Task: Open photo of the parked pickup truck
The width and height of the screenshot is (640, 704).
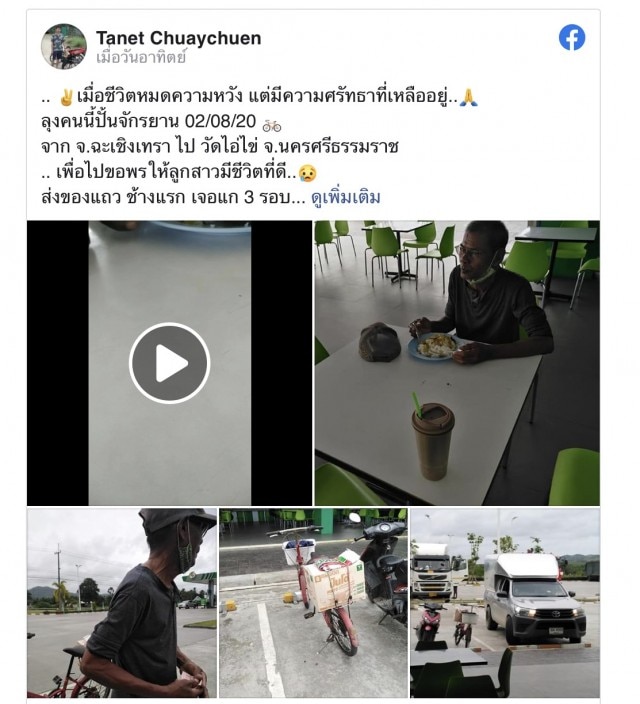Action: coord(505,602)
